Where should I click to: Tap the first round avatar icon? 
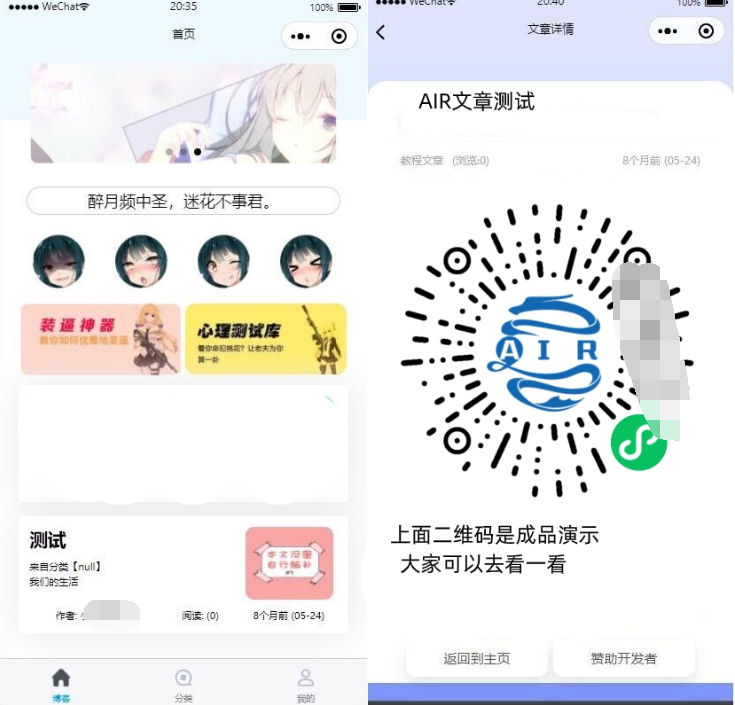click(59, 262)
